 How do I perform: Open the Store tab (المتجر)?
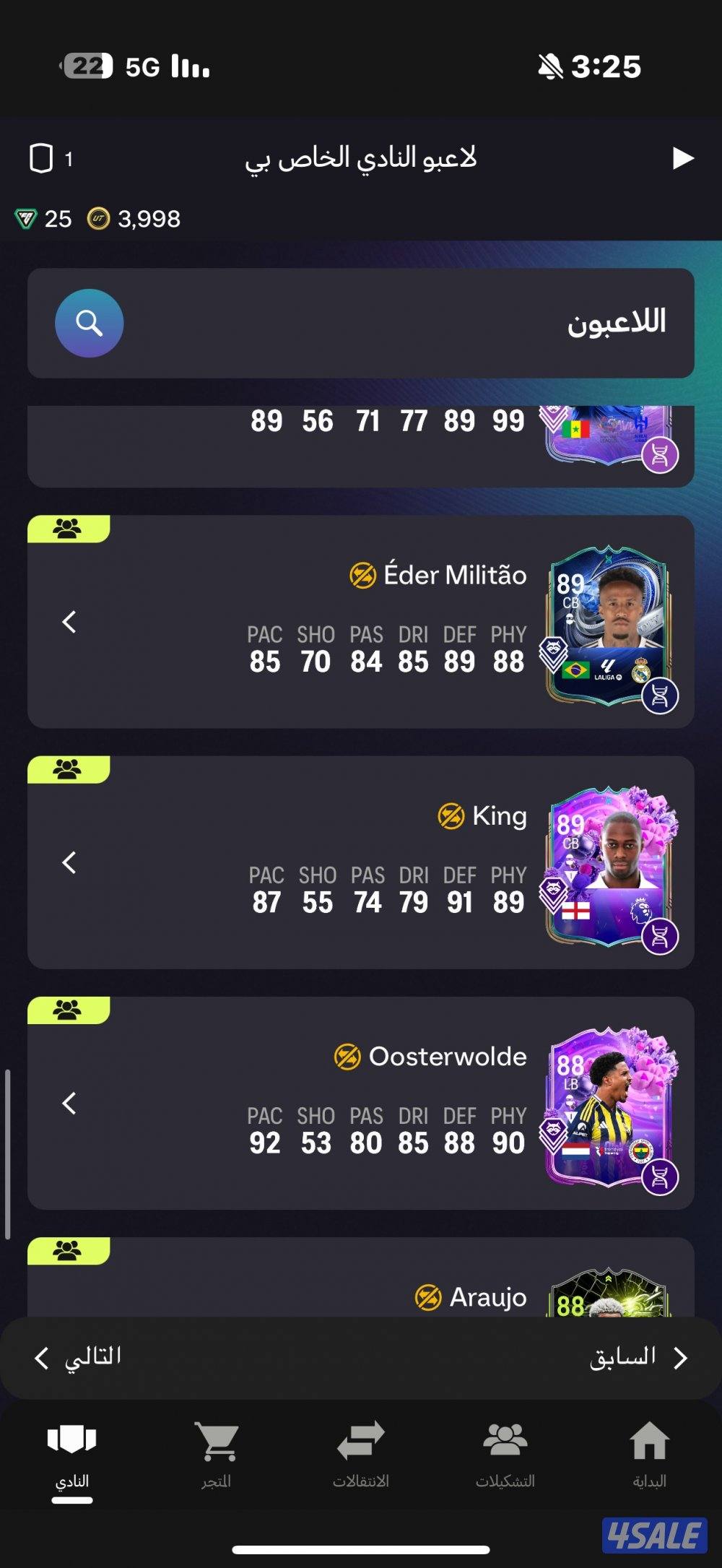pyautogui.click(x=217, y=1455)
